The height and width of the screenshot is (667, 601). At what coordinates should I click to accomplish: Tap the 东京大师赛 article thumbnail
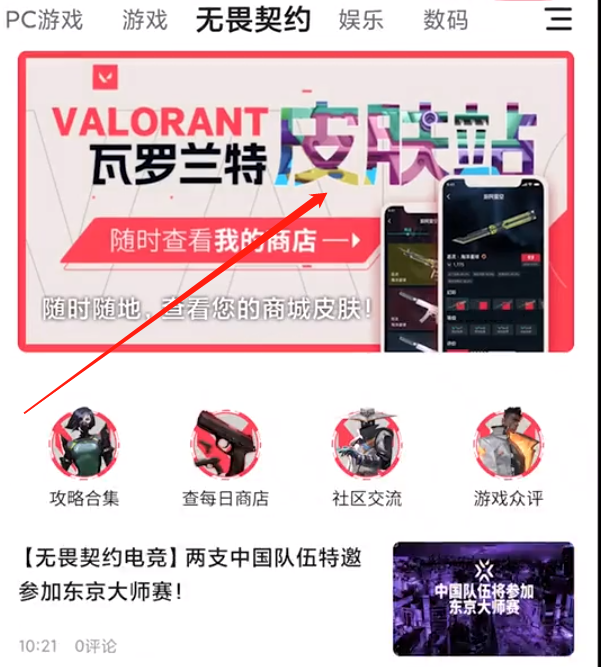coord(483,596)
